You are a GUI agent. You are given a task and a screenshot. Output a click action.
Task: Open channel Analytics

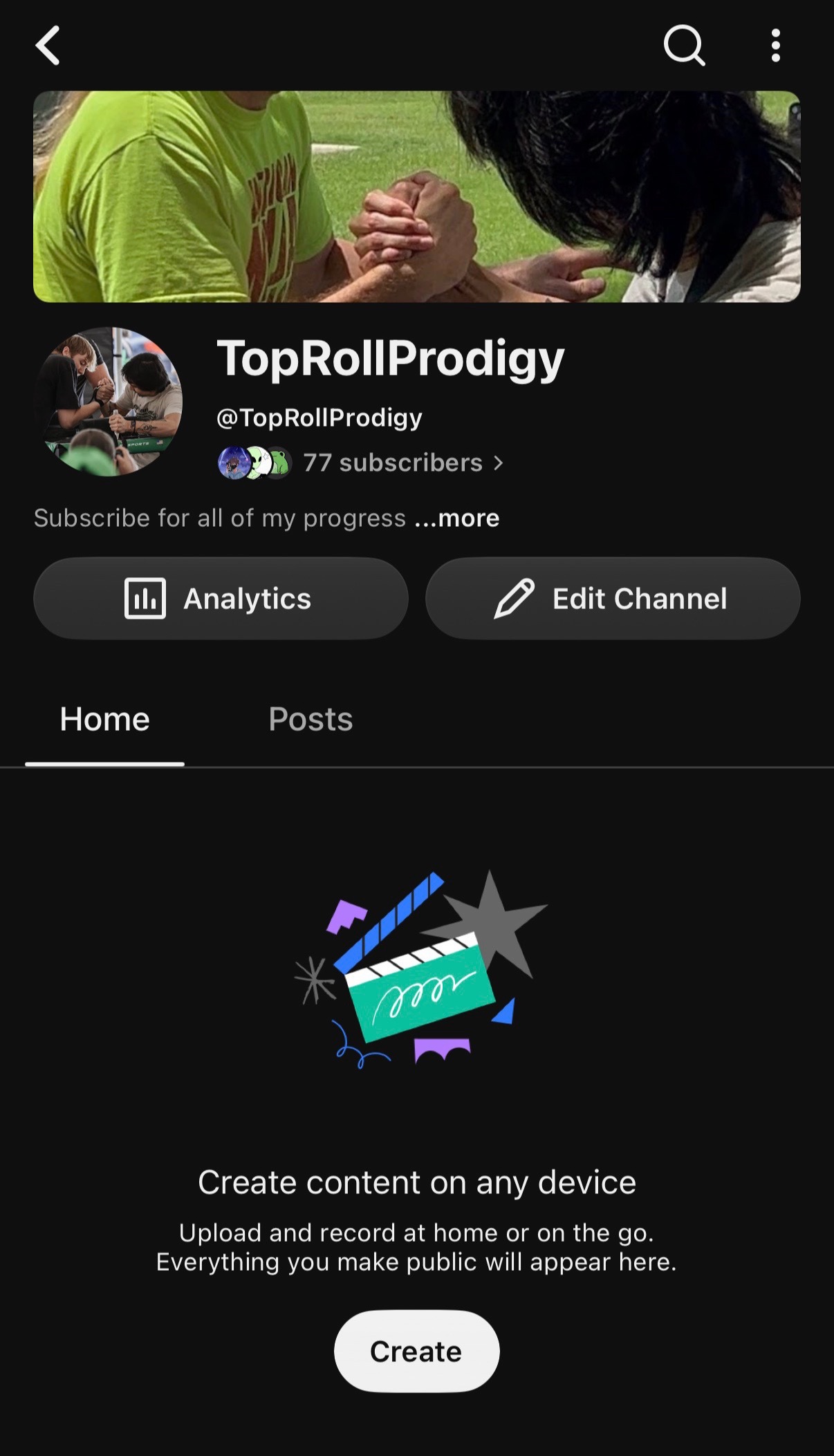coord(221,598)
